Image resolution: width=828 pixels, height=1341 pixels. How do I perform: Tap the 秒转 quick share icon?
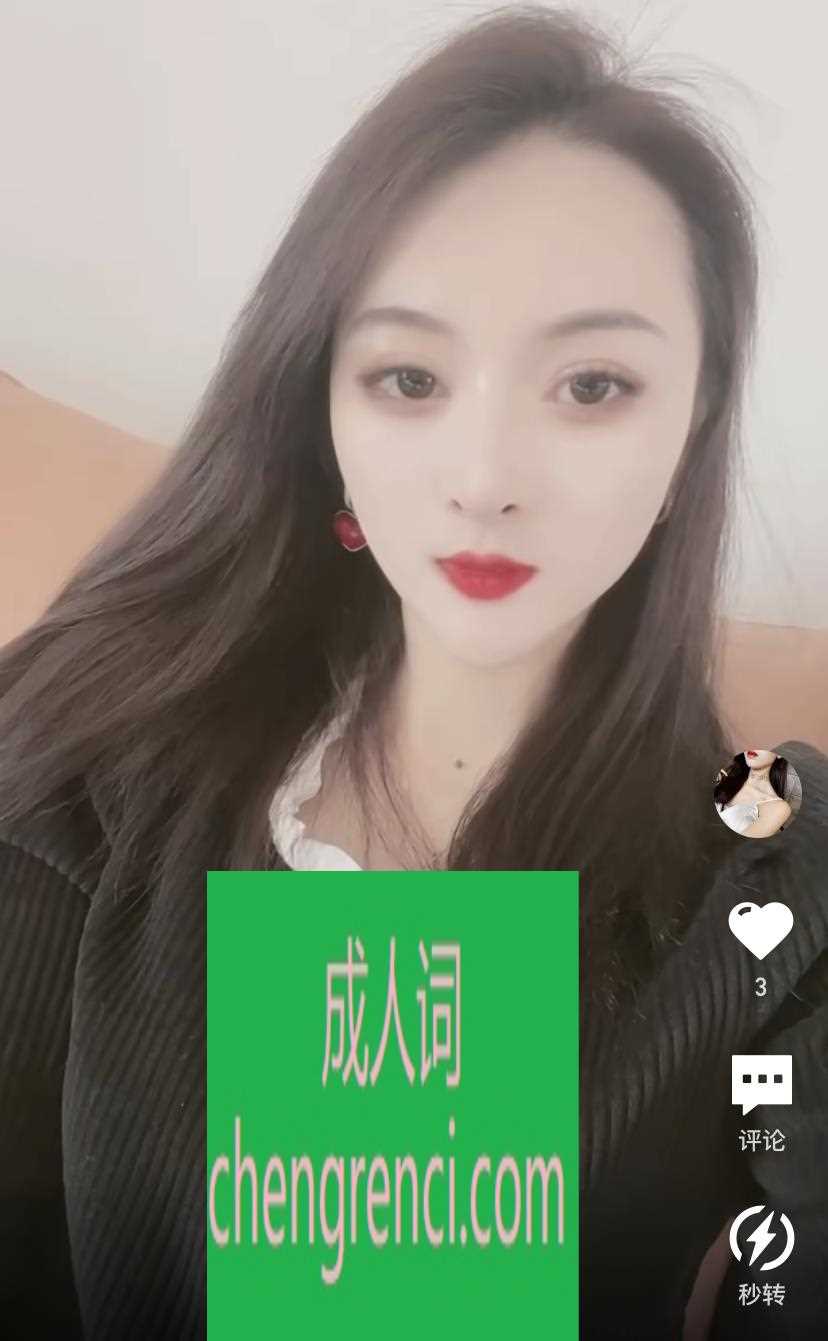[x=761, y=1239]
